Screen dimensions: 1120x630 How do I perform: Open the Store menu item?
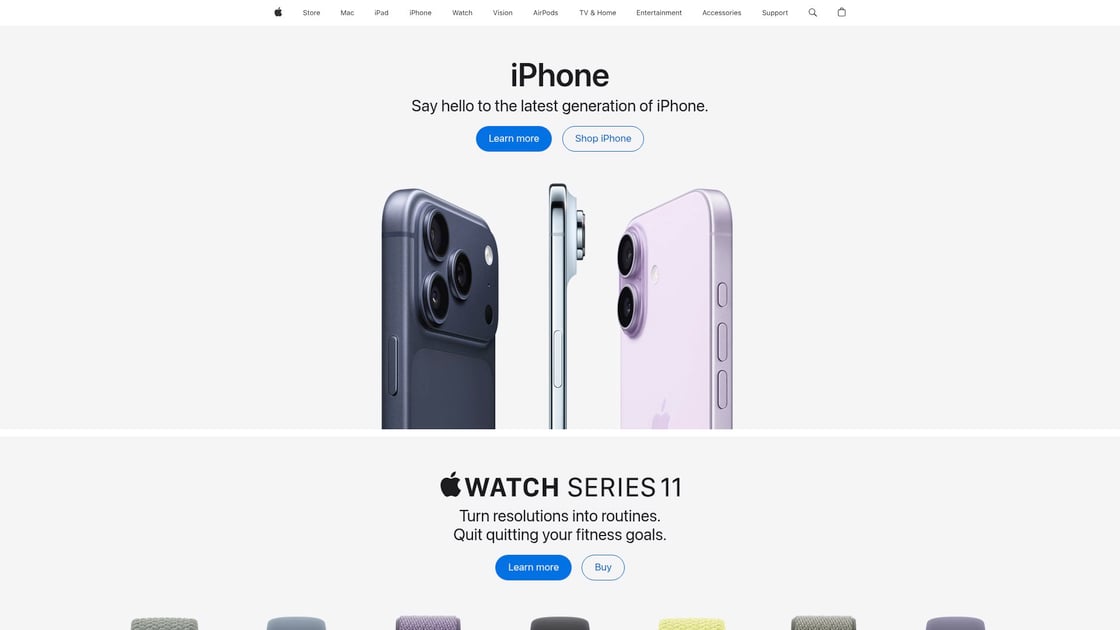click(x=311, y=13)
